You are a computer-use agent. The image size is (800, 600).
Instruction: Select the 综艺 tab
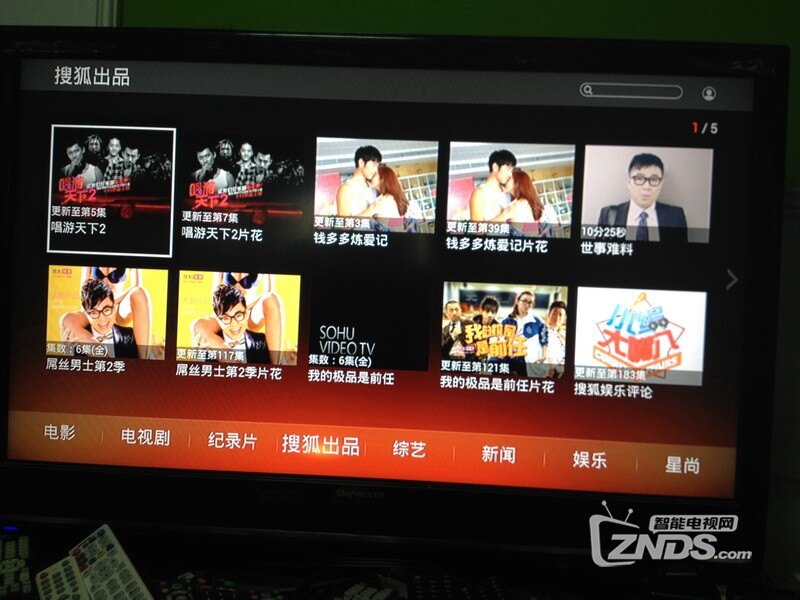point(409,449)
